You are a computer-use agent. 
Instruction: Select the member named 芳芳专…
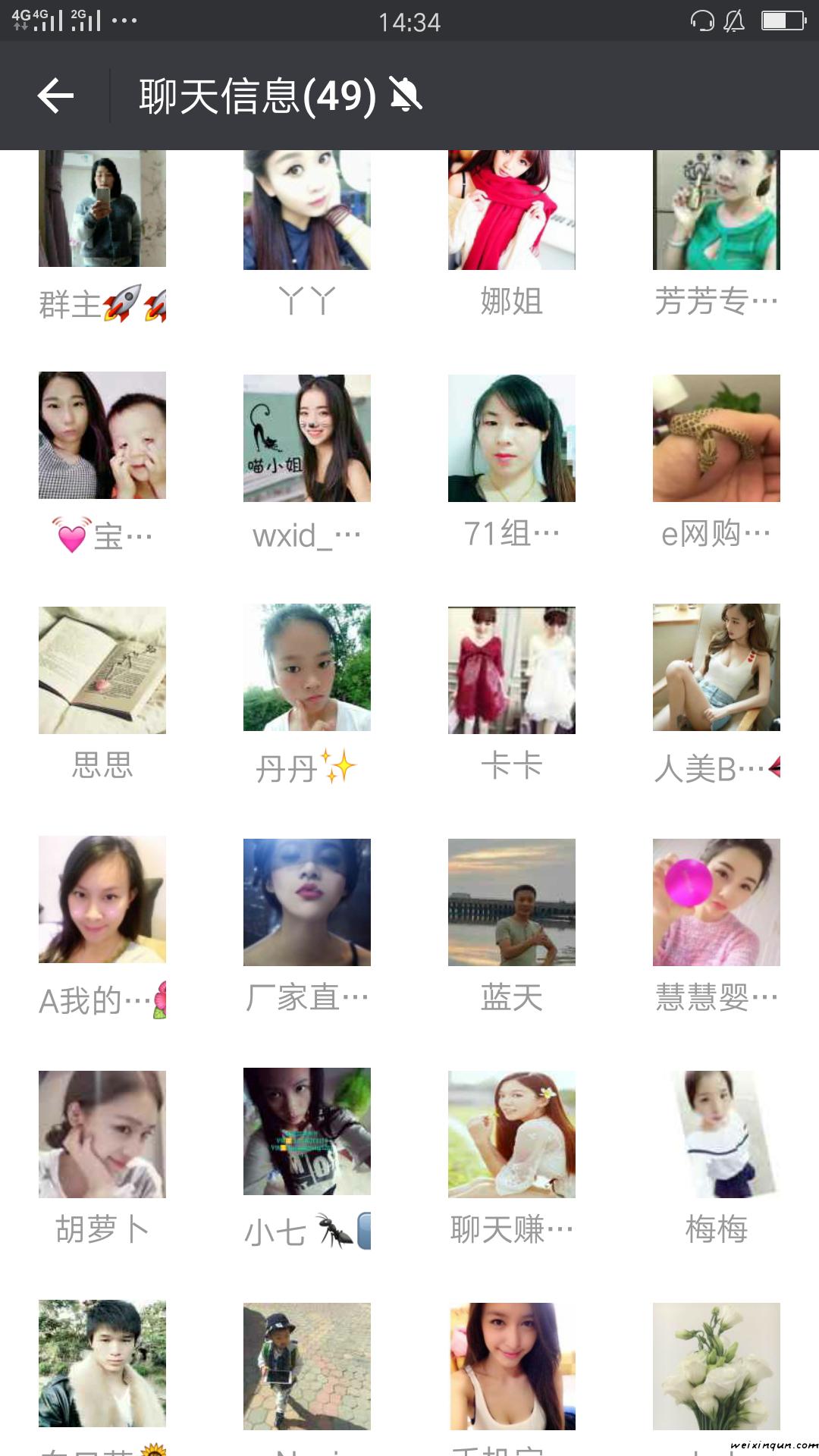[x=717, y=210]
